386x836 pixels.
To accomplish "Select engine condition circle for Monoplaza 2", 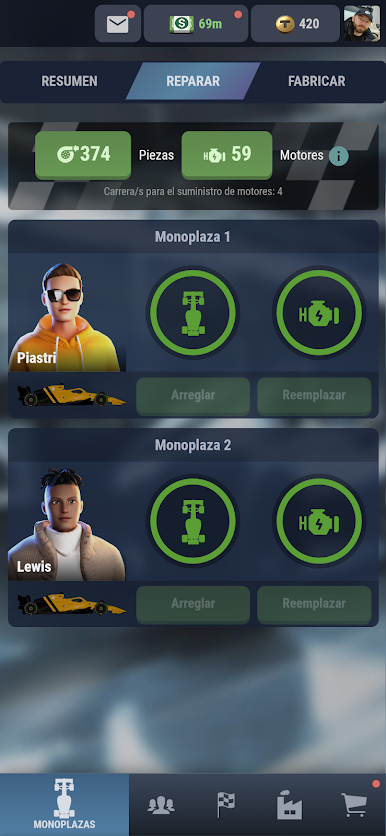I will click(x=319, y=521).
